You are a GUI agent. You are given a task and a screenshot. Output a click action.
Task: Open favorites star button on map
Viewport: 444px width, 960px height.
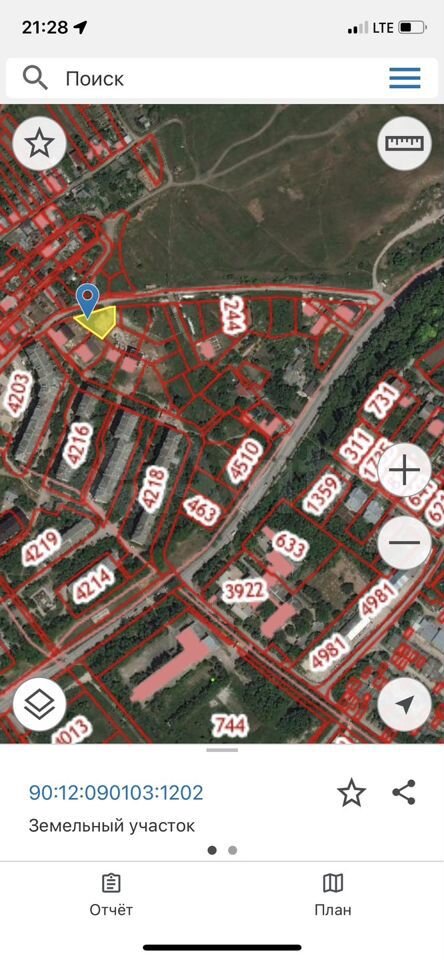(x=40, y=143)
